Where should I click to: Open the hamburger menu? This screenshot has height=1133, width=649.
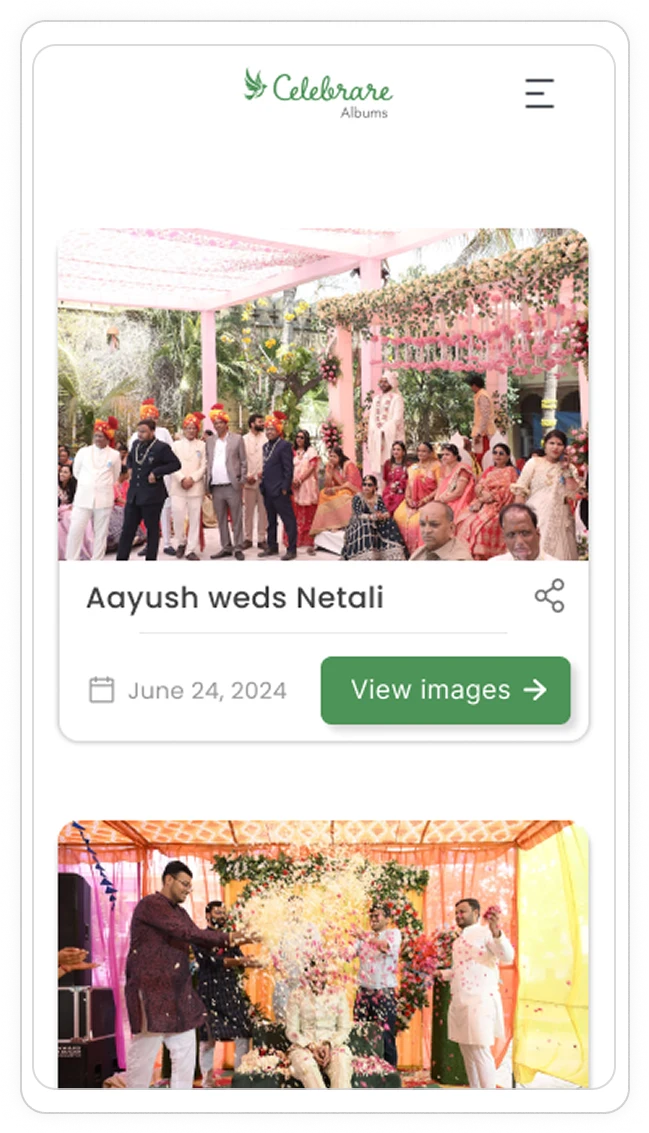coord(539,93)
